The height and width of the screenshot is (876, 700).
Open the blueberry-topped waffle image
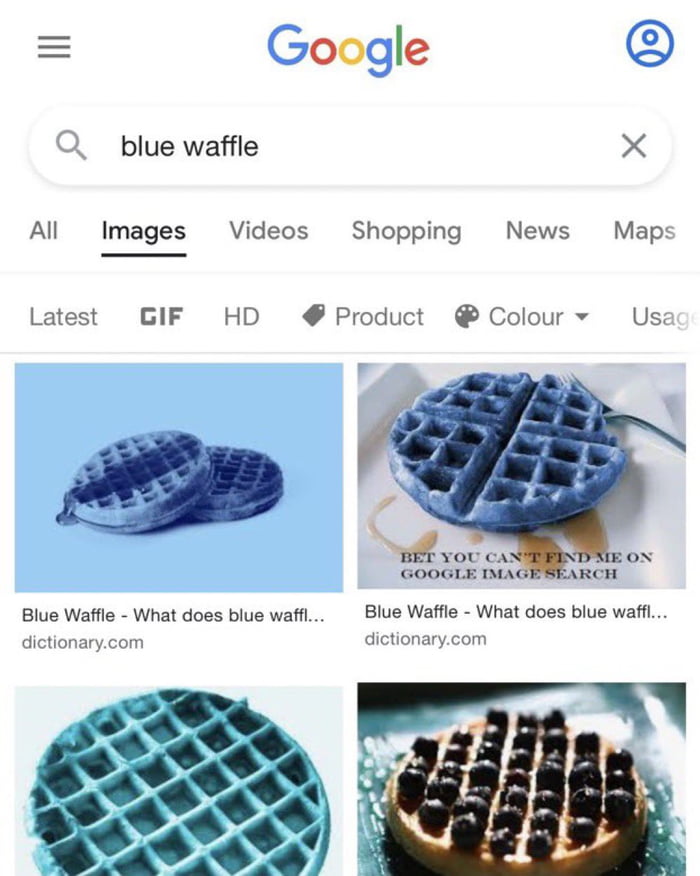coord(521,778)
